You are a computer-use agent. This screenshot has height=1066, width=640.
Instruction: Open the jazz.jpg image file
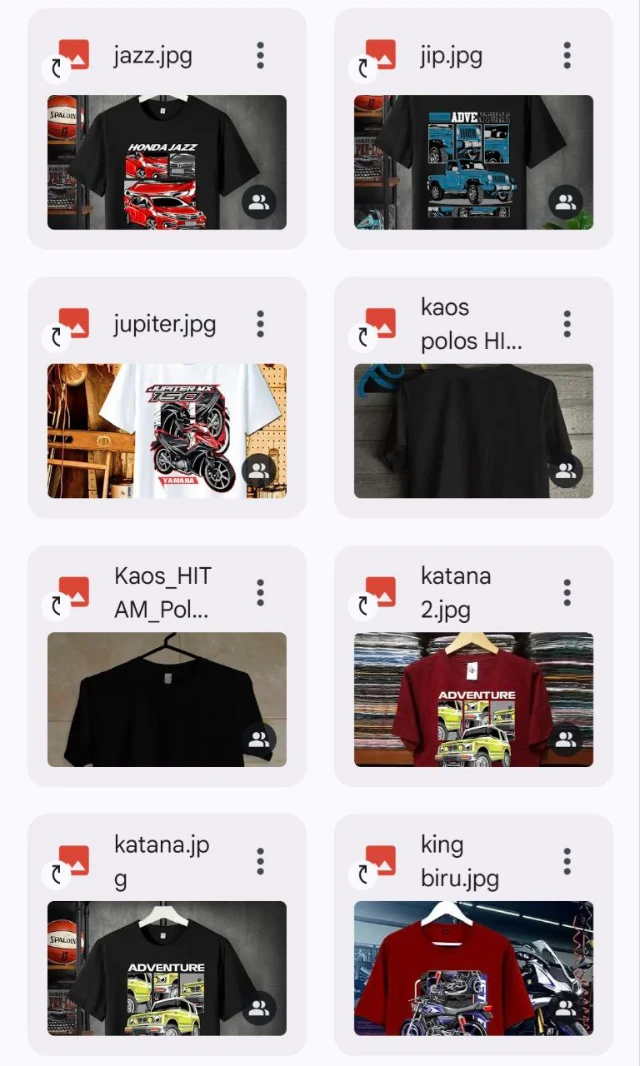point(167,163)
